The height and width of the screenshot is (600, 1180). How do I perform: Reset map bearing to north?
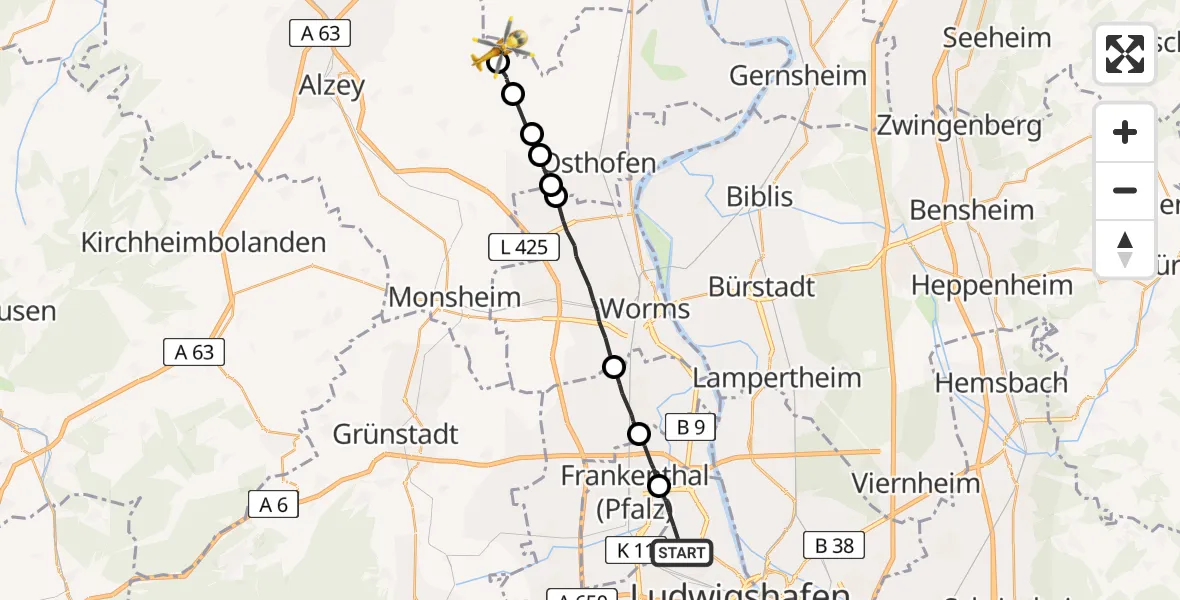pyautogui.click(x=1125, y=249)
